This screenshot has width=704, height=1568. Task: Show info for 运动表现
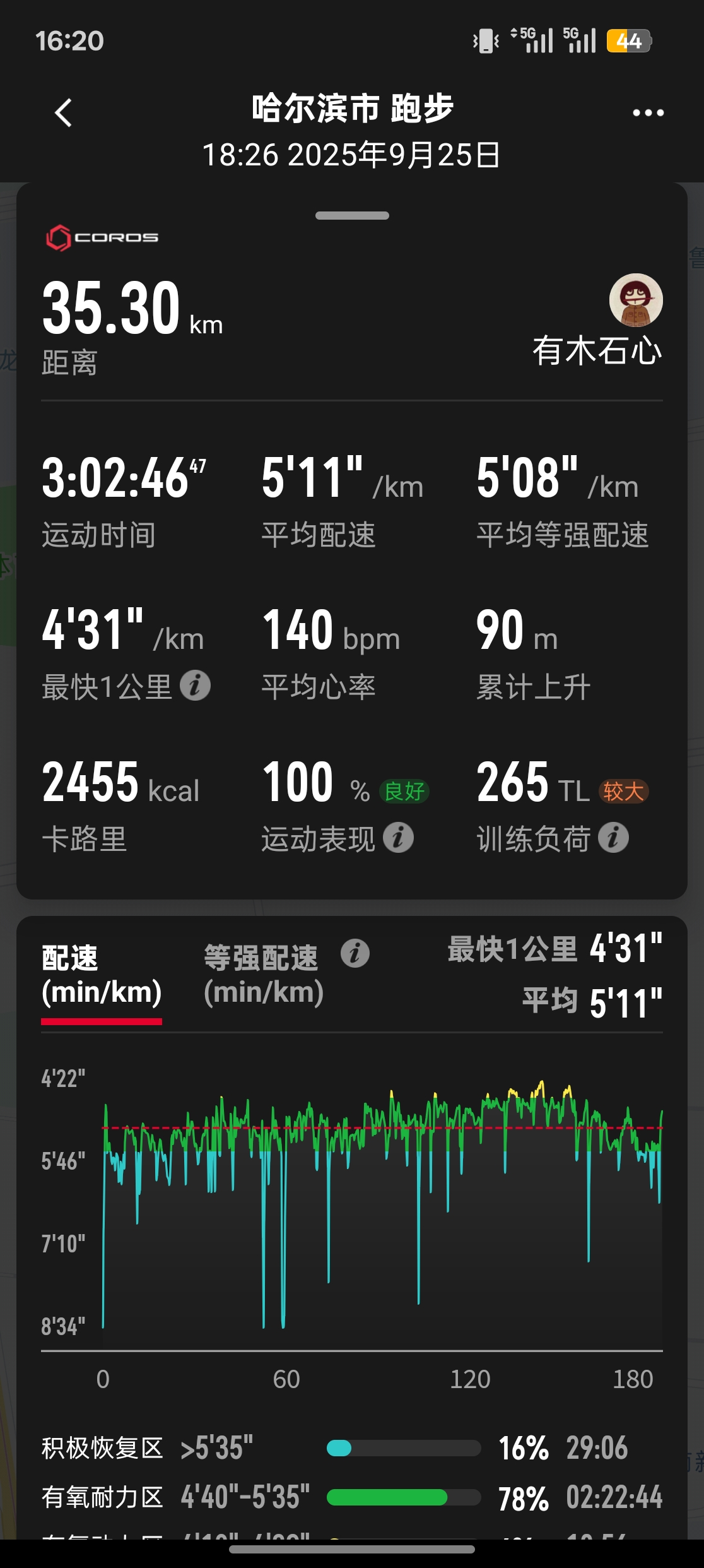pos(398,838)
